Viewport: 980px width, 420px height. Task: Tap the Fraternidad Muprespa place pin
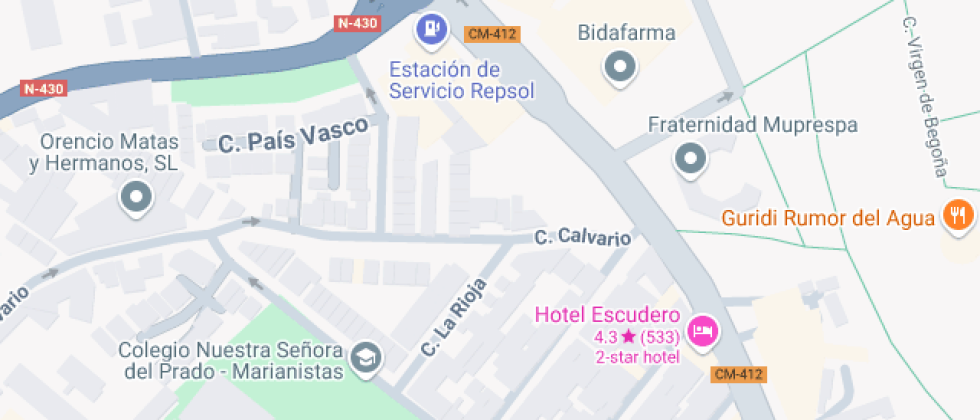pyautogui.click(x=691, y=159)
